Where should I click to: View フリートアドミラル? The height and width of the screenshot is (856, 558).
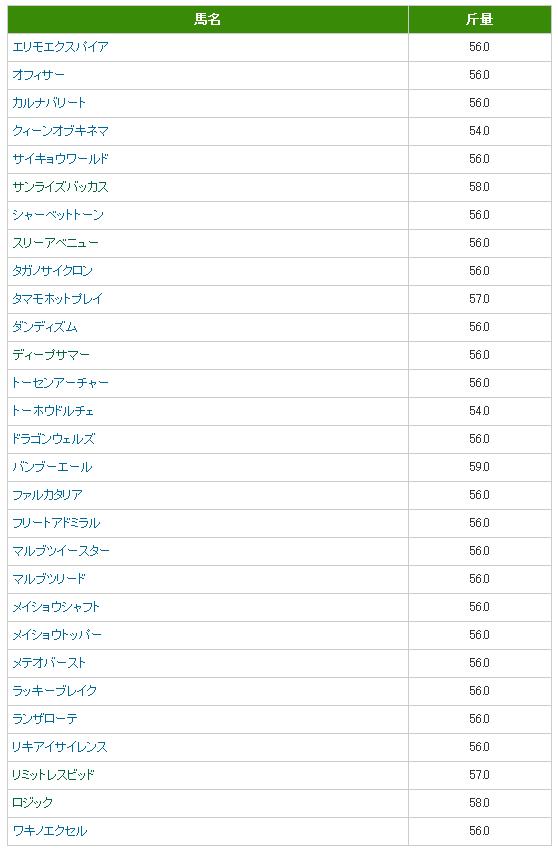coord(56,523)
